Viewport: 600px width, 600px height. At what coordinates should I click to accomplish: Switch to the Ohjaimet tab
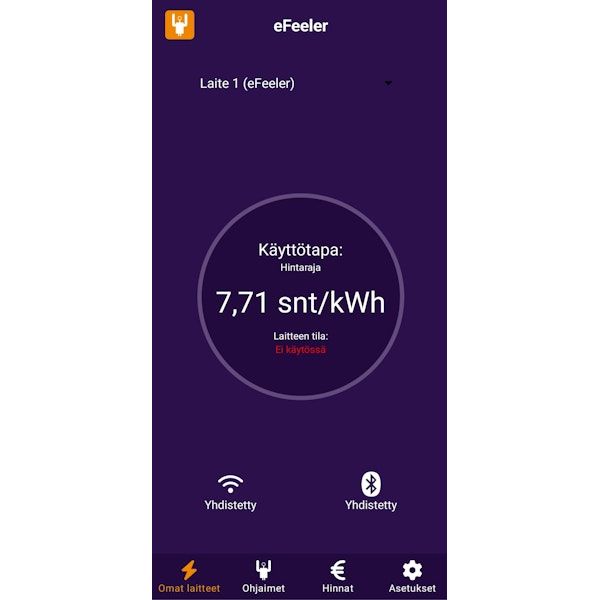tap(264, 577)
